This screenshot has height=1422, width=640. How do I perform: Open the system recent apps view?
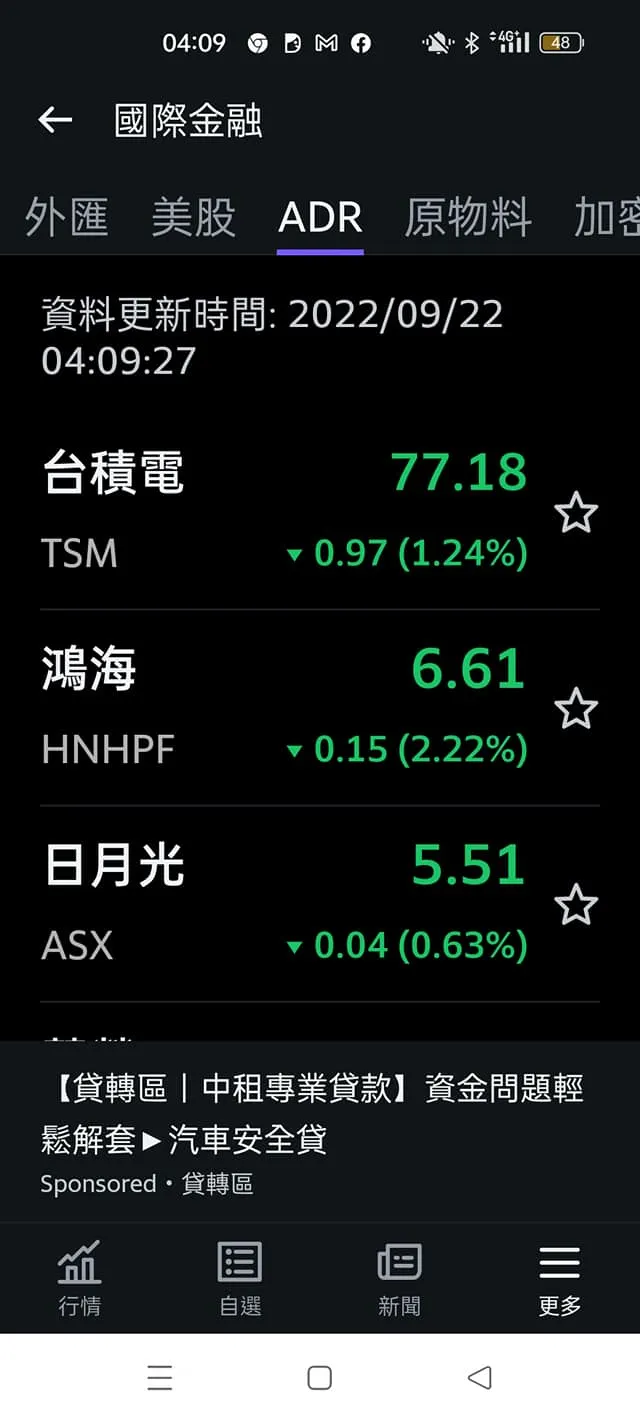pyautogui.click(x=160, y=1378)
